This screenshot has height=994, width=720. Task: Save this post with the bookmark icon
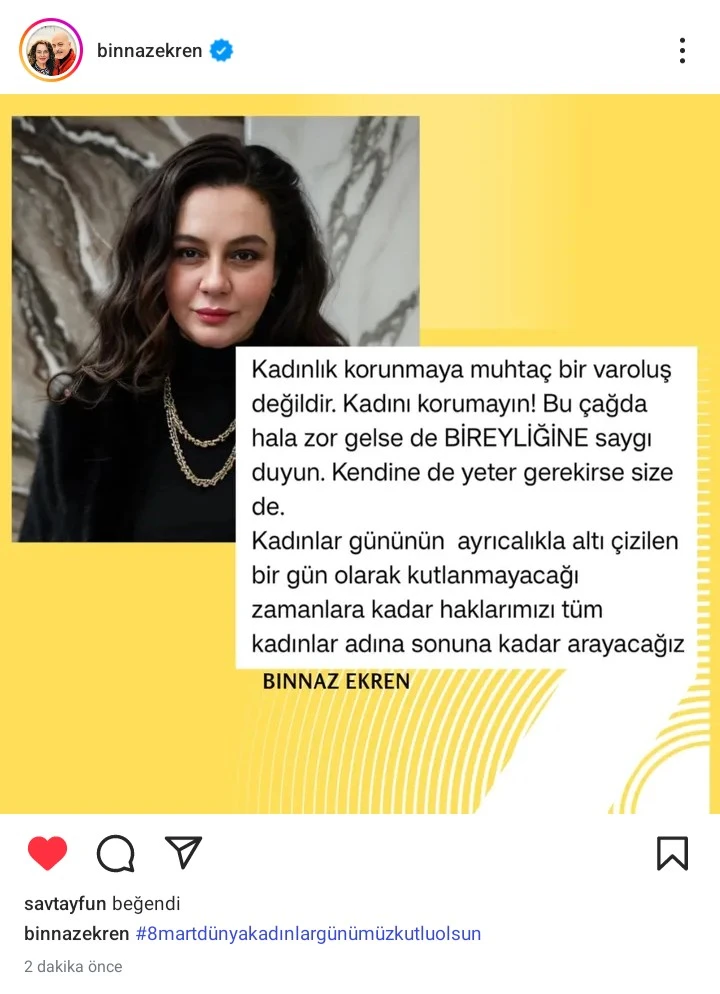pyautogui.click(x=672, y=853)
